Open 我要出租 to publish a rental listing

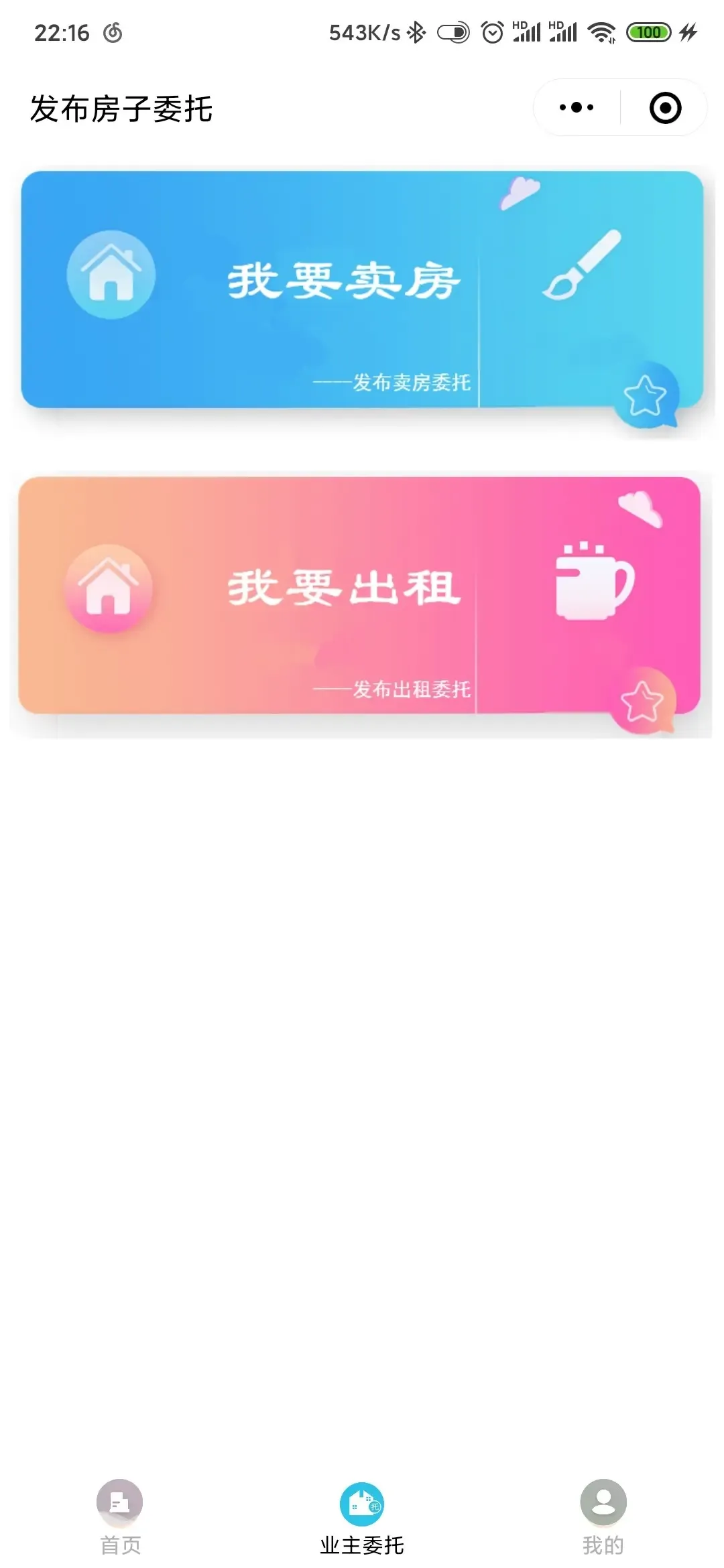342,586
